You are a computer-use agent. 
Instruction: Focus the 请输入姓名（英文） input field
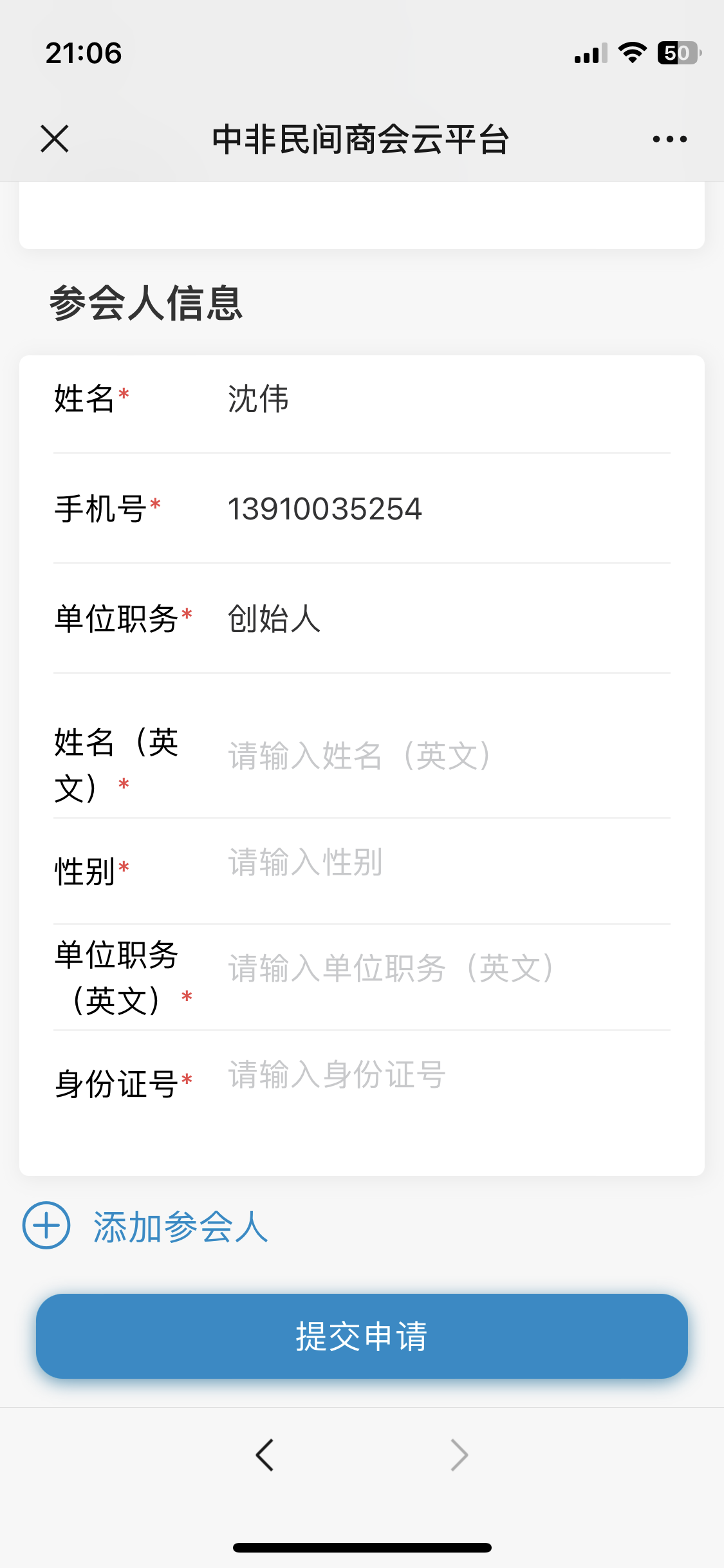444,756
